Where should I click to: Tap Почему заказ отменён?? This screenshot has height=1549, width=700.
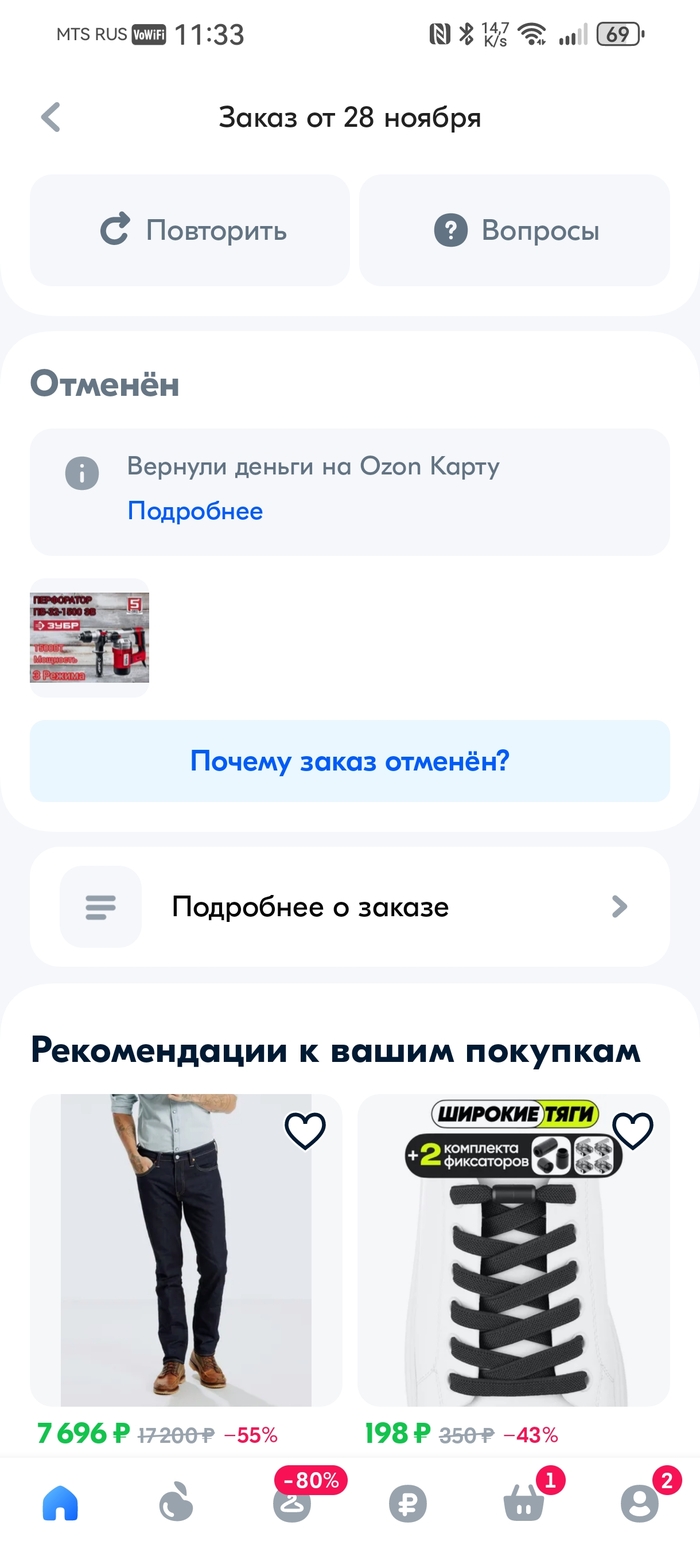(x=350, y=761)
